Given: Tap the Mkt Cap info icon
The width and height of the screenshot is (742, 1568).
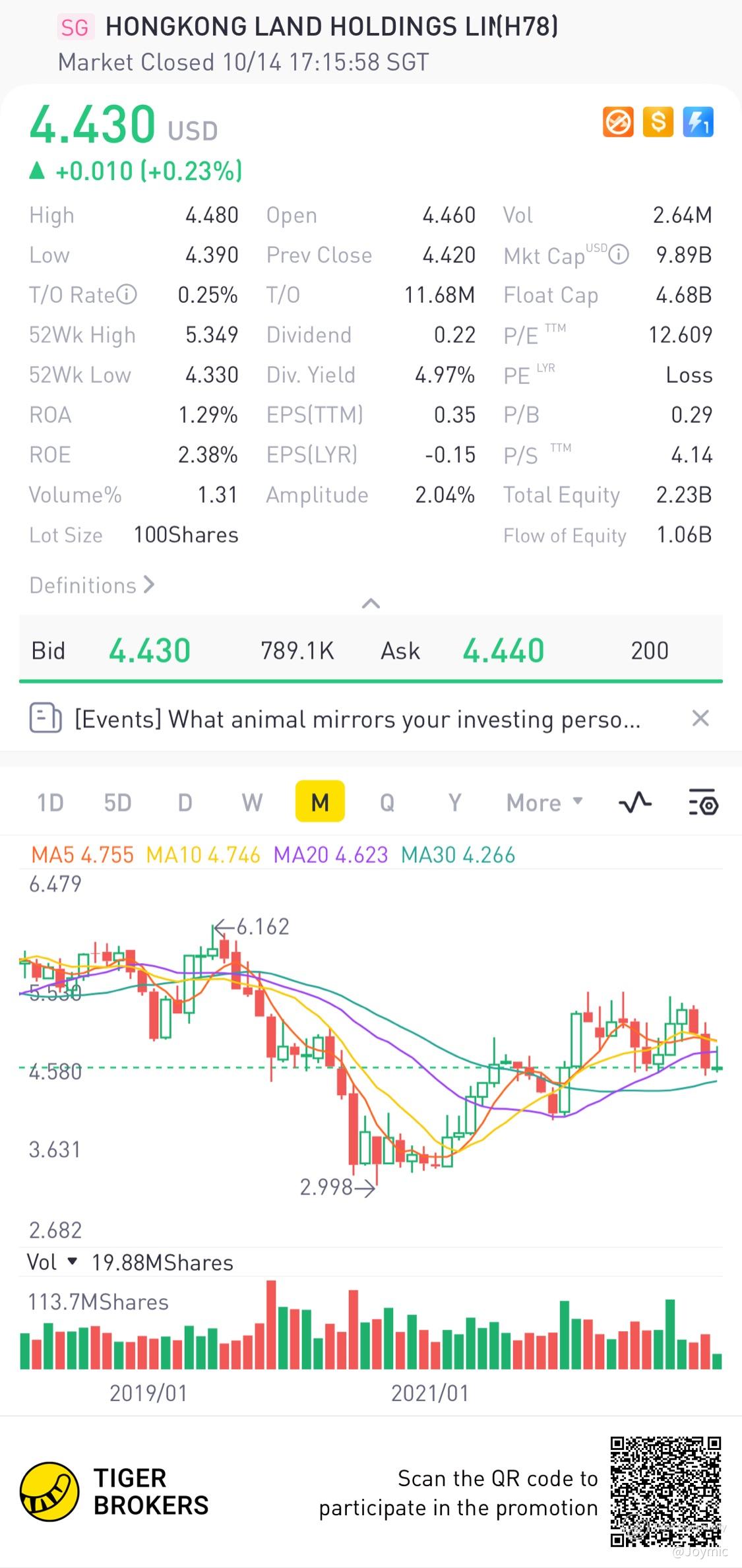Looking at the screenshot, I should 619,255.
